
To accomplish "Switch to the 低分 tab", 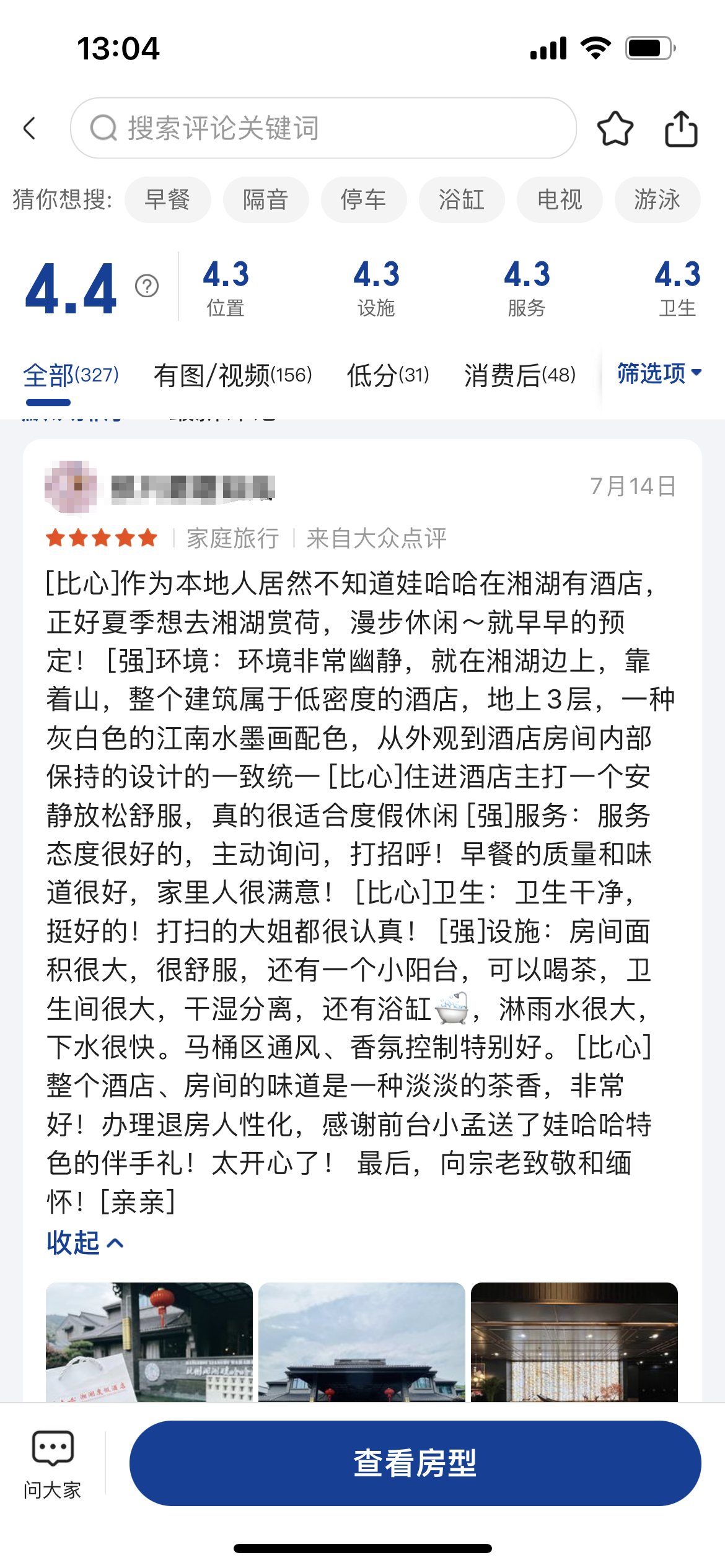I will click(x=387, y=375).
